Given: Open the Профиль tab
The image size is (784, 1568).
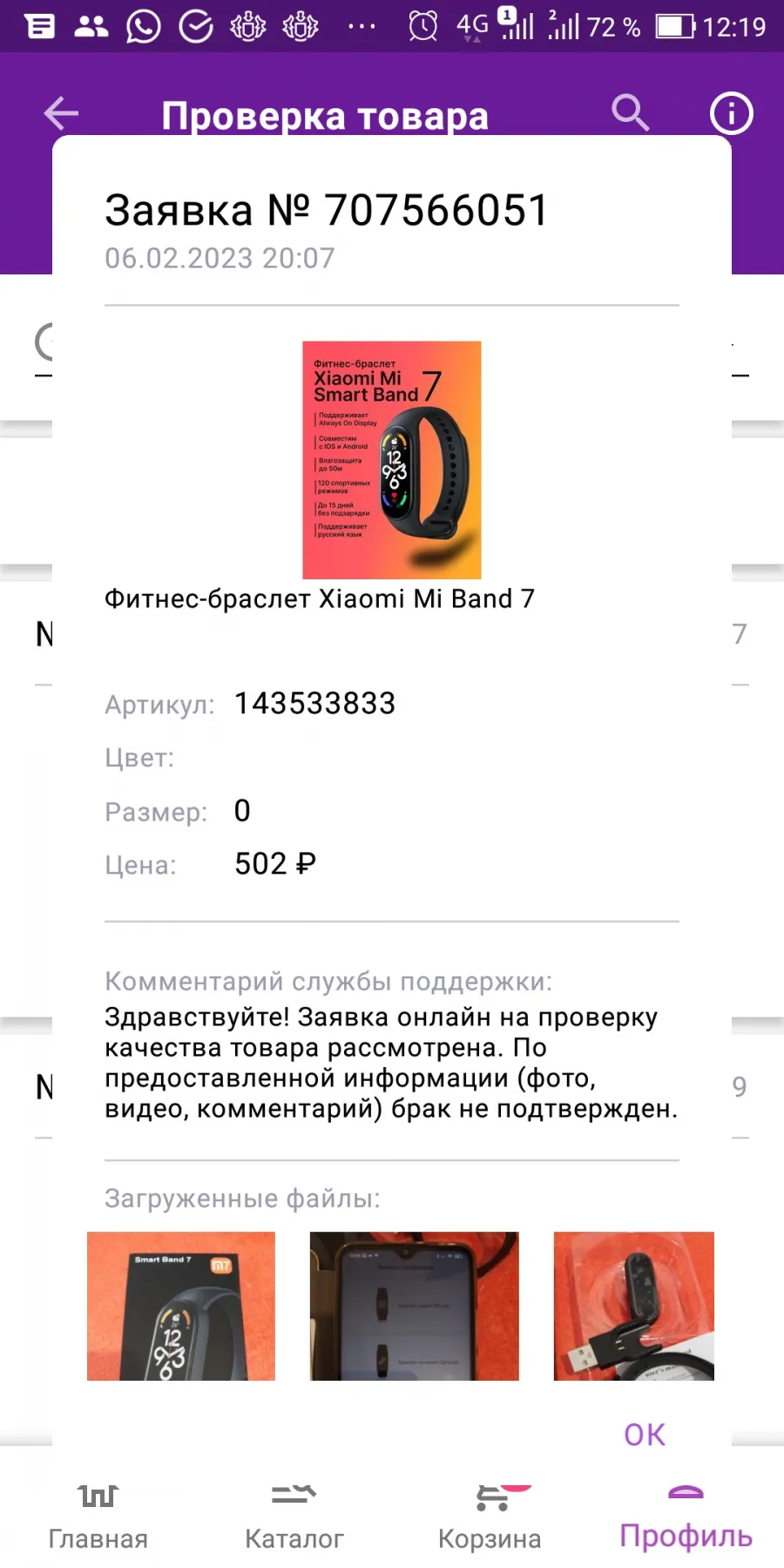Looking at the screenshot, I should click(x=686, y=1517).
